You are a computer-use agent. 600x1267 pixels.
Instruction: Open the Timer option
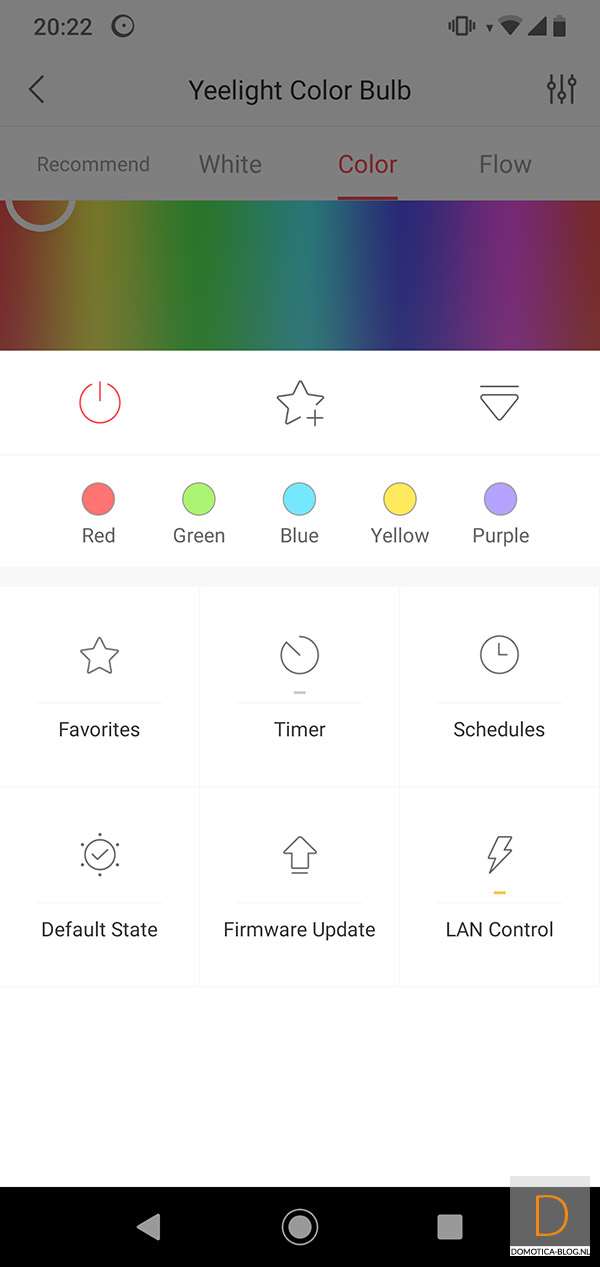coord(300,687)
